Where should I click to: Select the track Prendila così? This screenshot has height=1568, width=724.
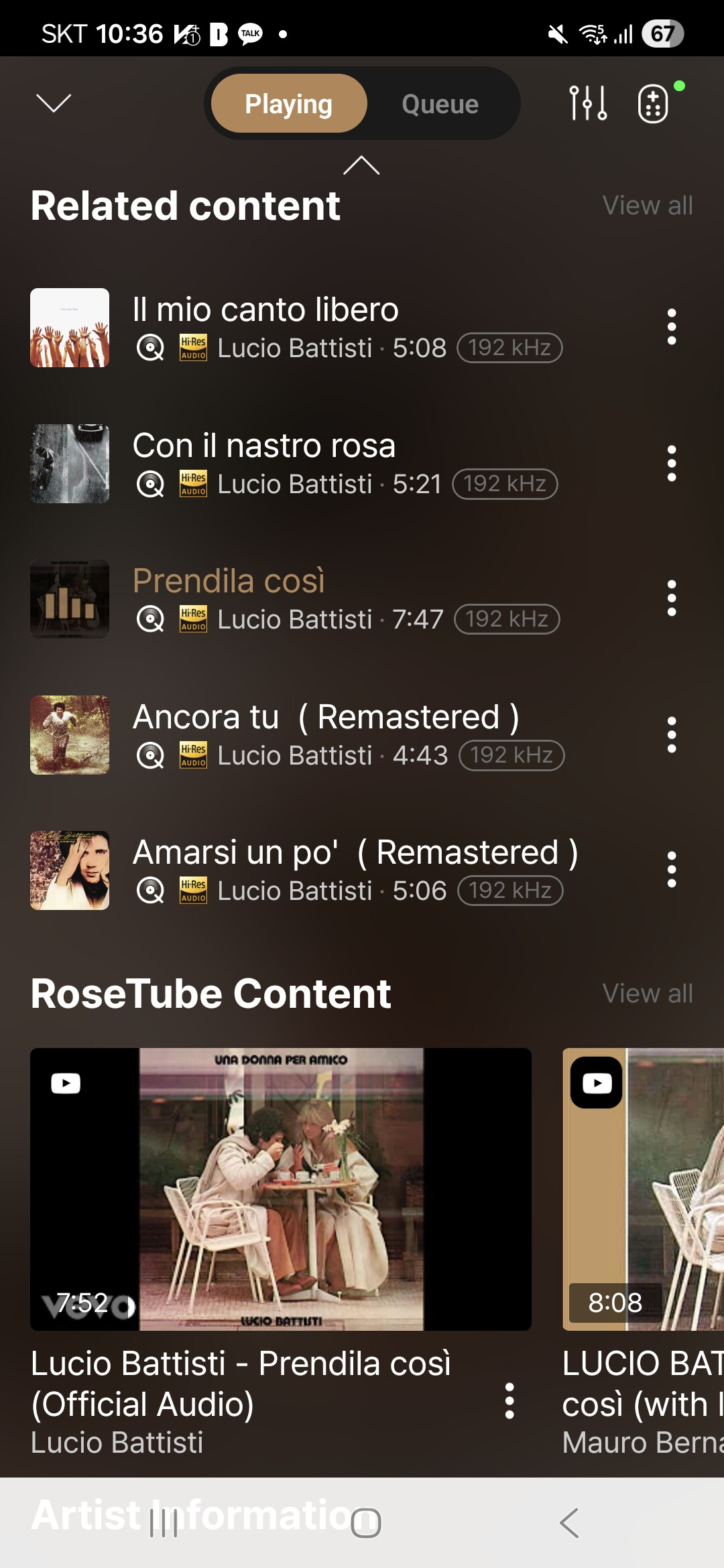pyautogui.click(x=229, y=582)
